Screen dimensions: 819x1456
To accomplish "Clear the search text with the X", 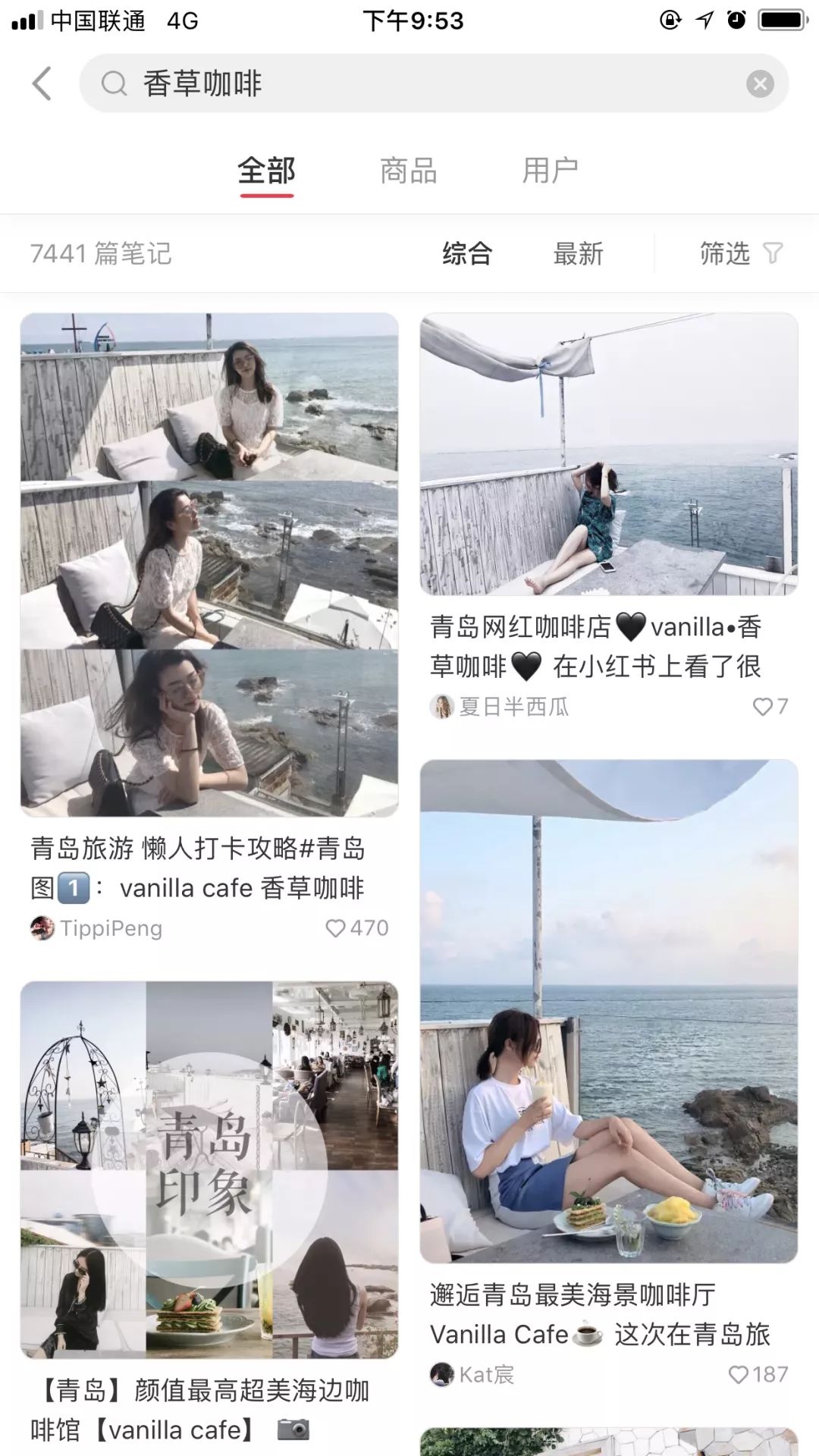I will (760, 83).
